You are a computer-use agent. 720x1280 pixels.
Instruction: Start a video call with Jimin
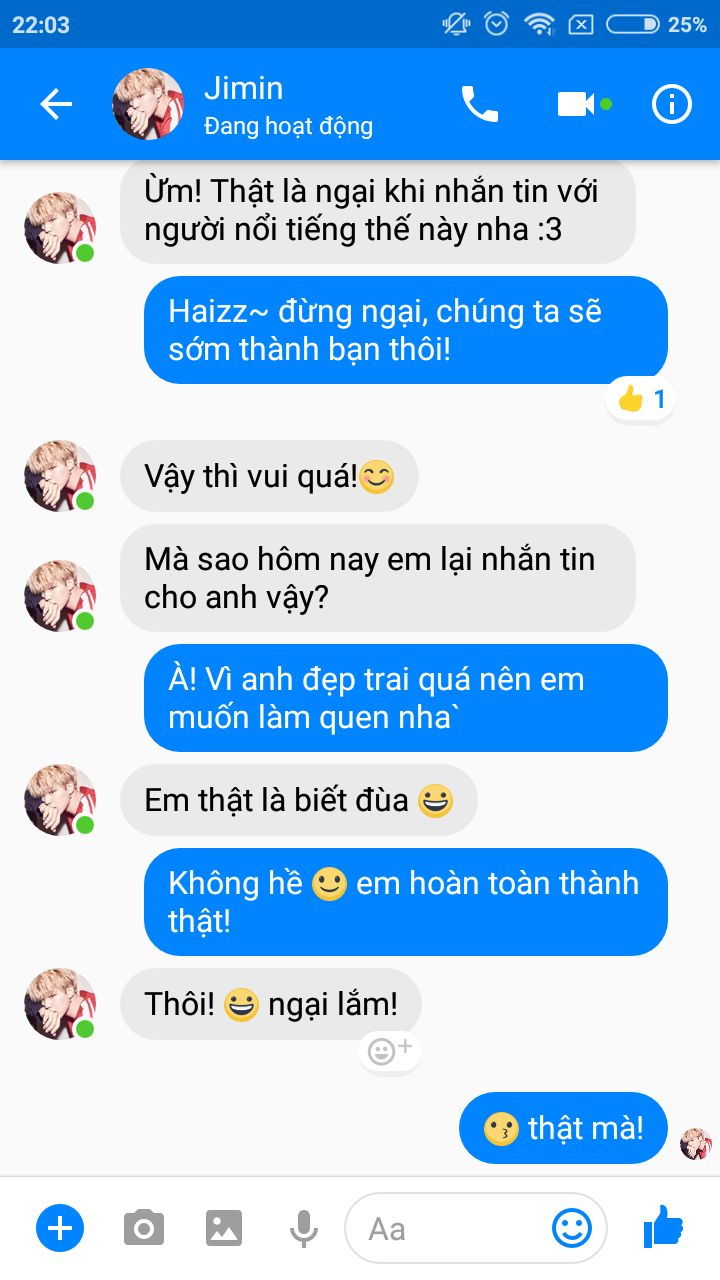click(x=577, y=104)
